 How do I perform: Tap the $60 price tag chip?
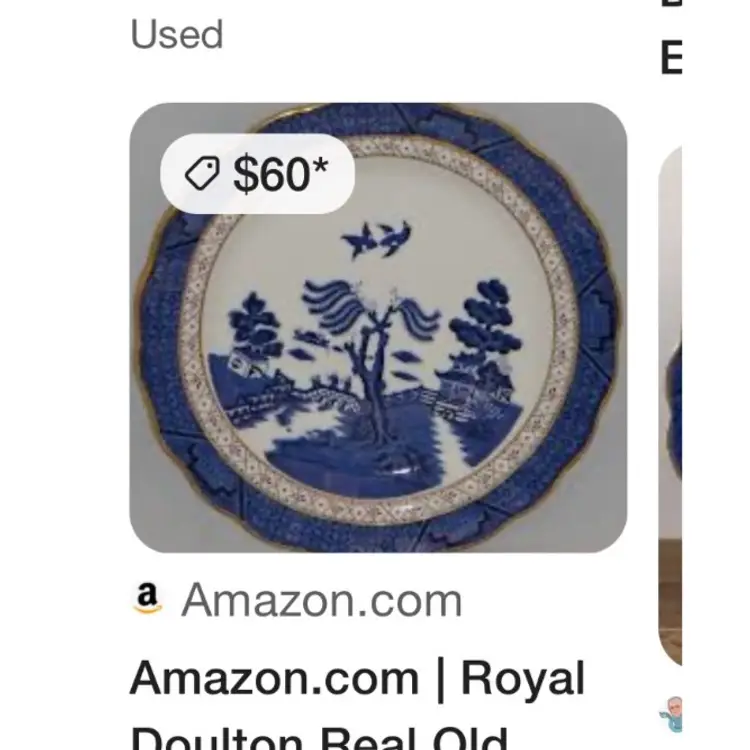pyautogui.click(x=258, y=174)
